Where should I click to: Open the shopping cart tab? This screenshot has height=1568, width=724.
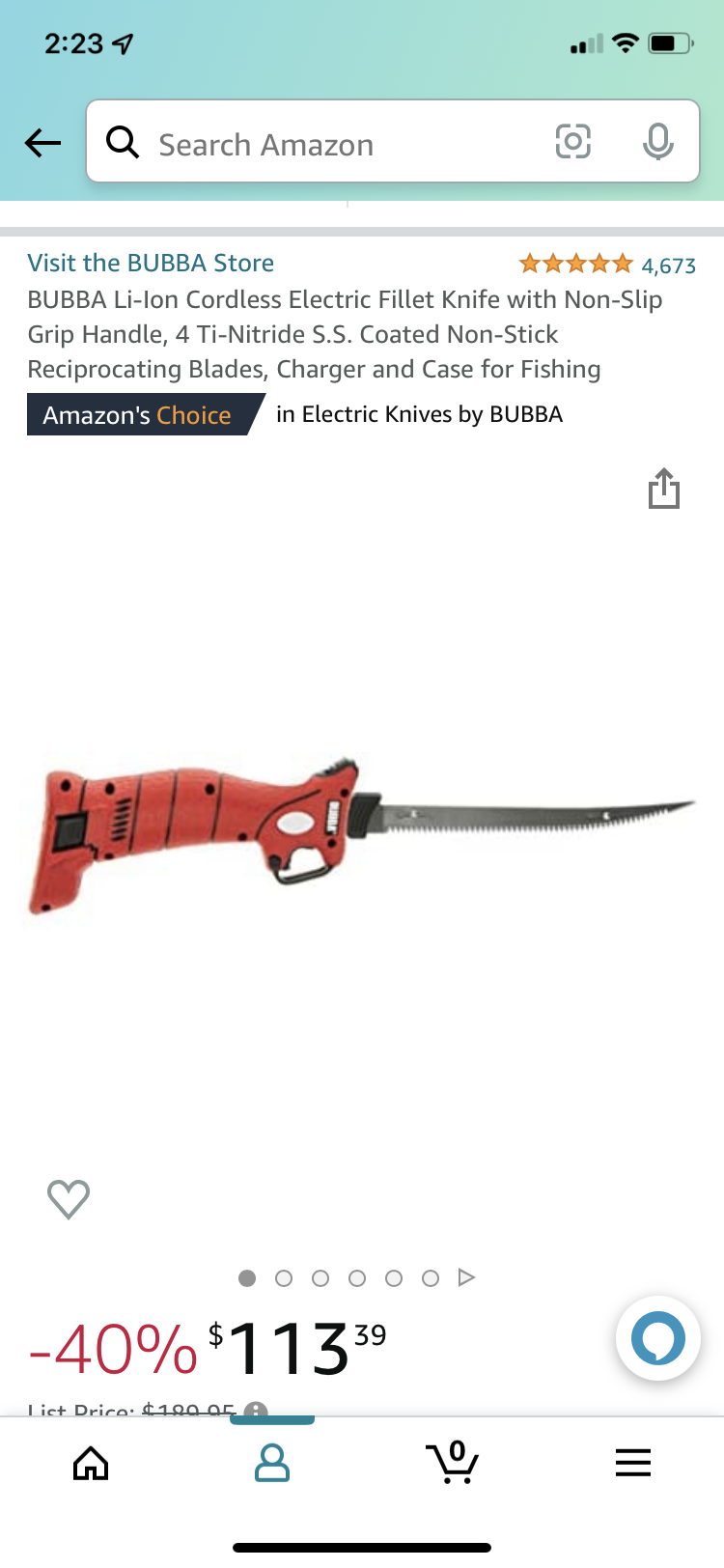453,1463
